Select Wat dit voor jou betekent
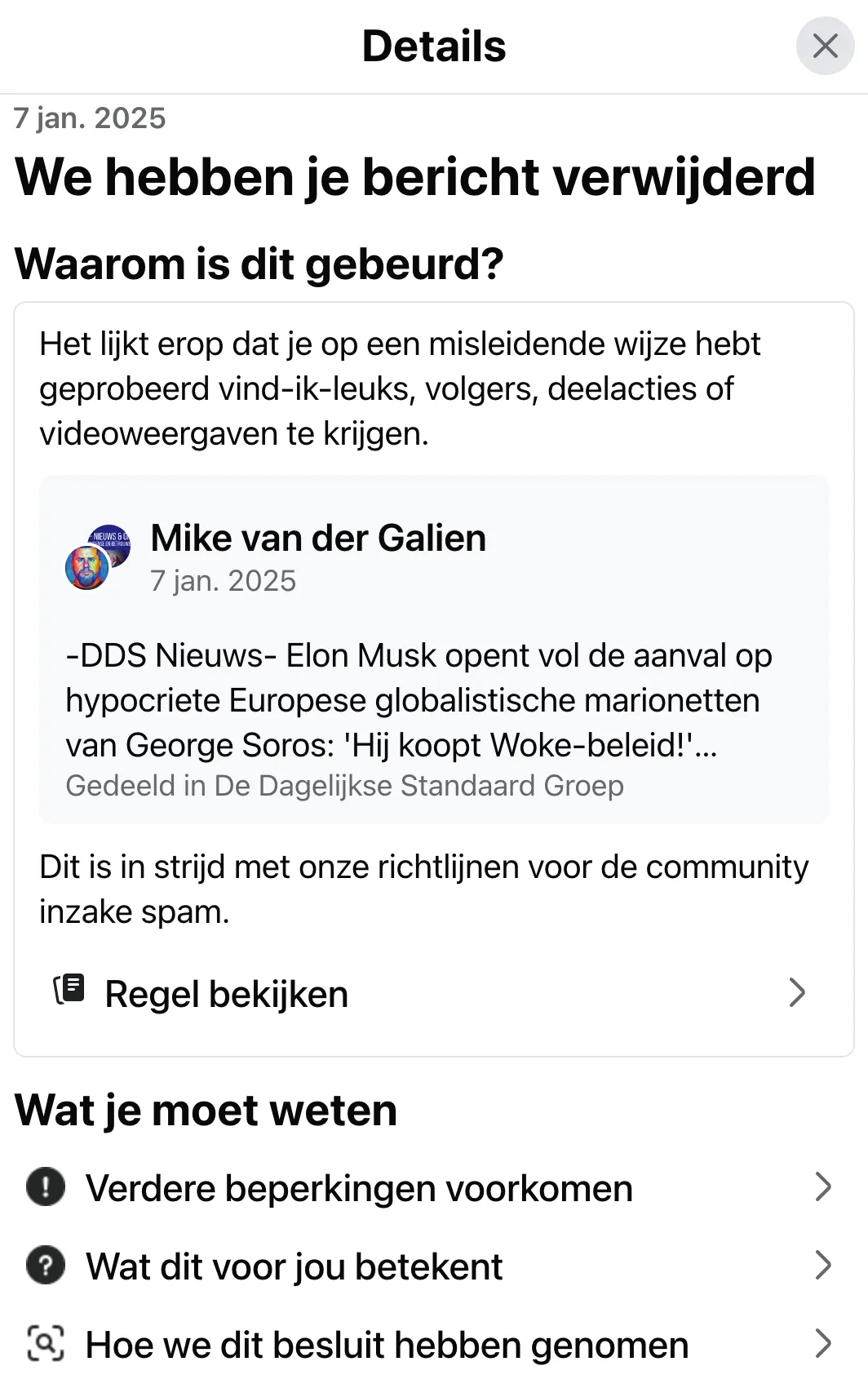Viewport: 868px width, 1397px height. (x=433, y=1266)
